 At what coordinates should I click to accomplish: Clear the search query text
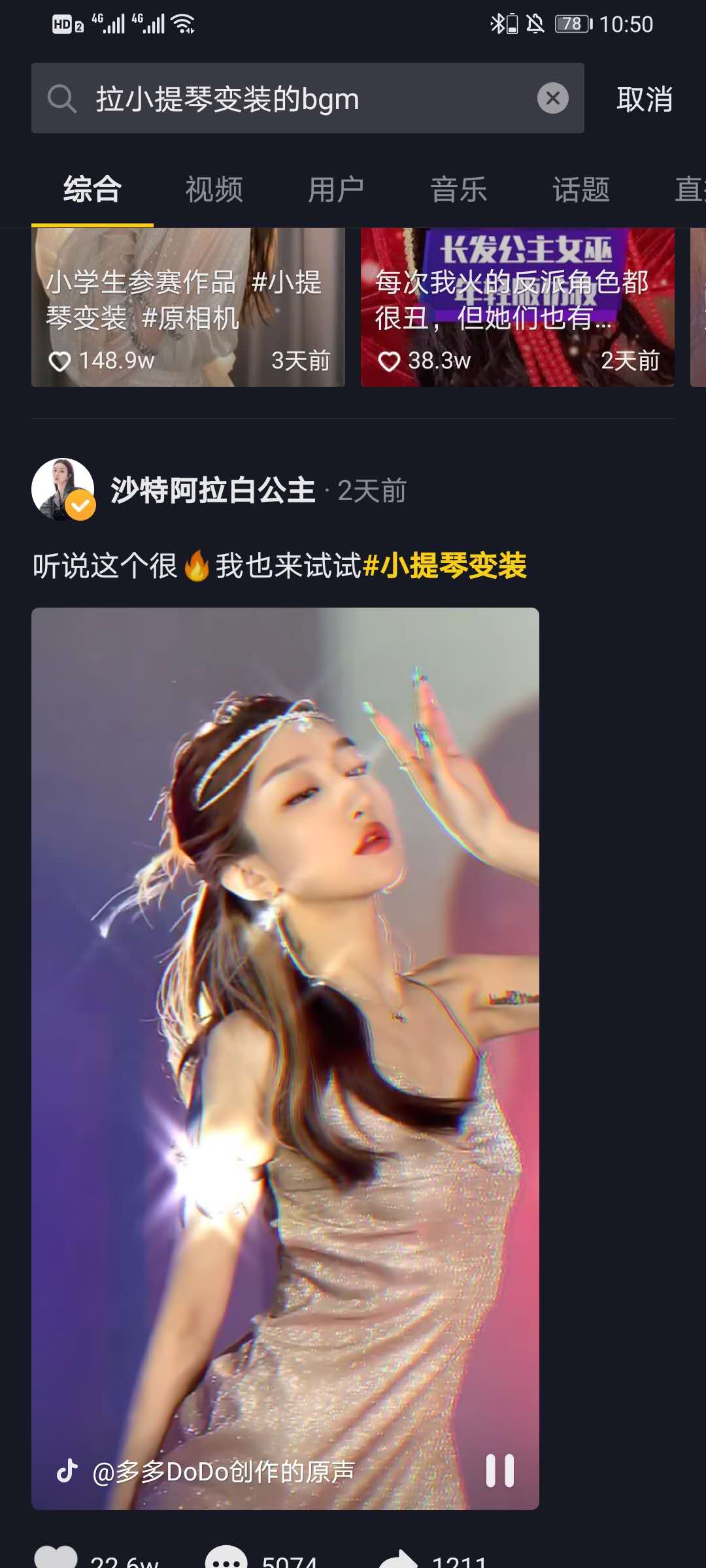(552, 99)
